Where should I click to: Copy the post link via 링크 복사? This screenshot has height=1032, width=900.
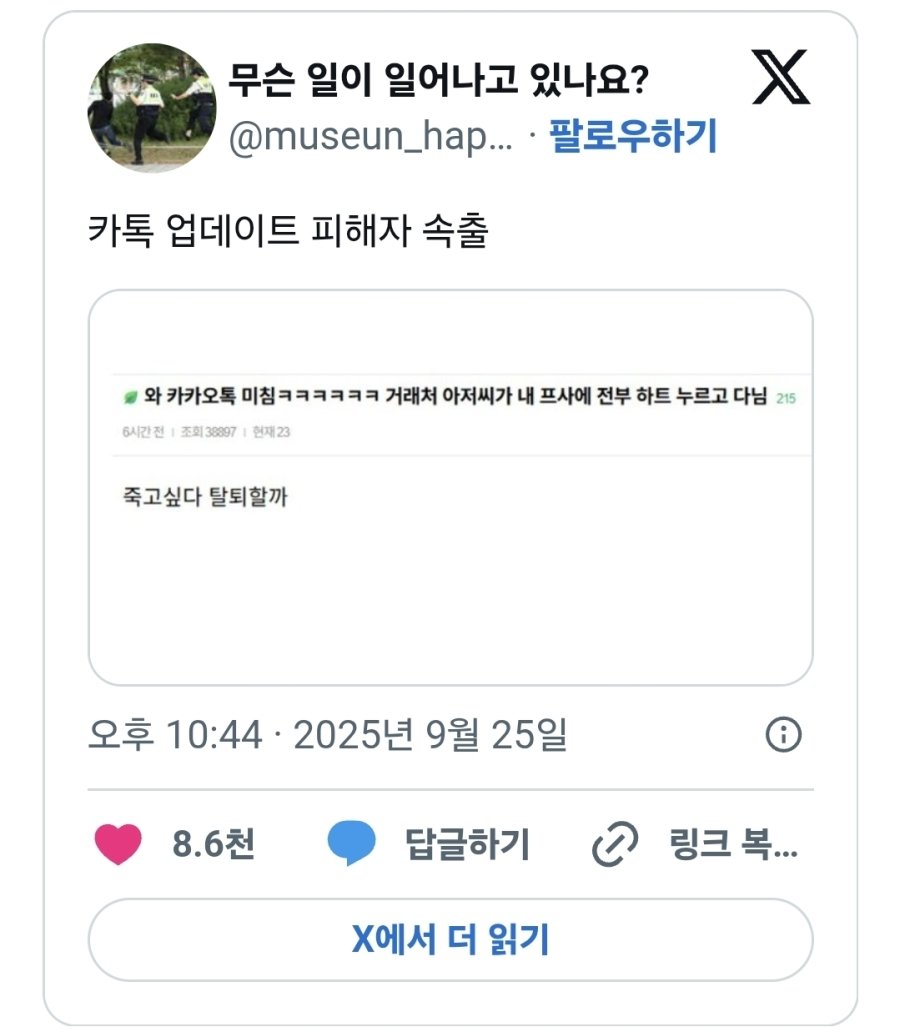[695, 845]
